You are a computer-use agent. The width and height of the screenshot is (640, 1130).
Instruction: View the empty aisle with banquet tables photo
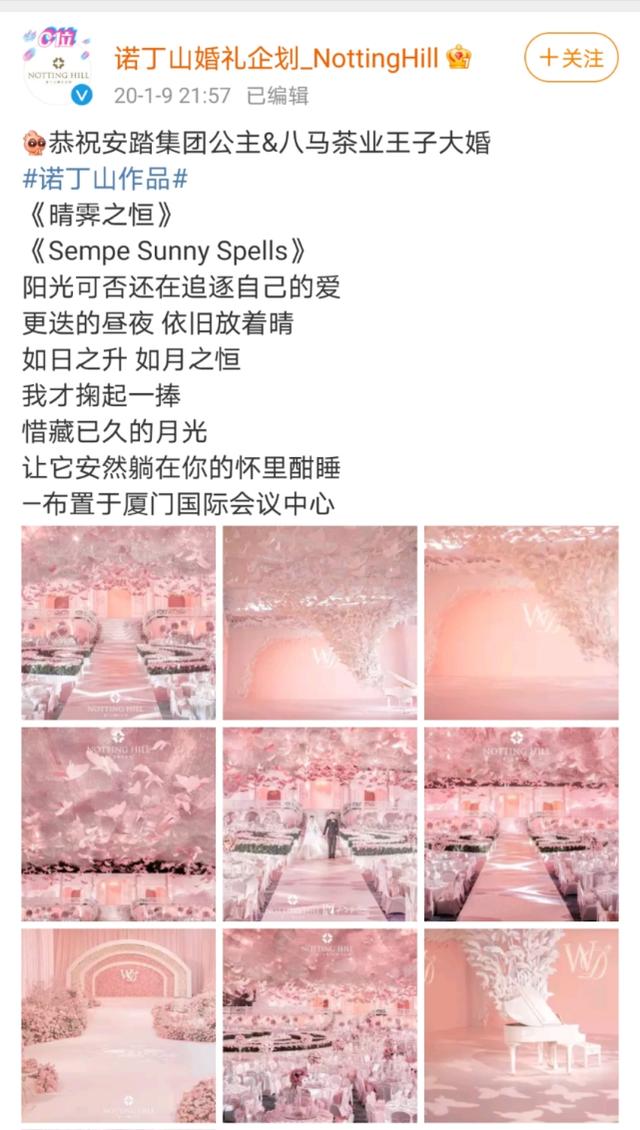[x=521, y=824]
